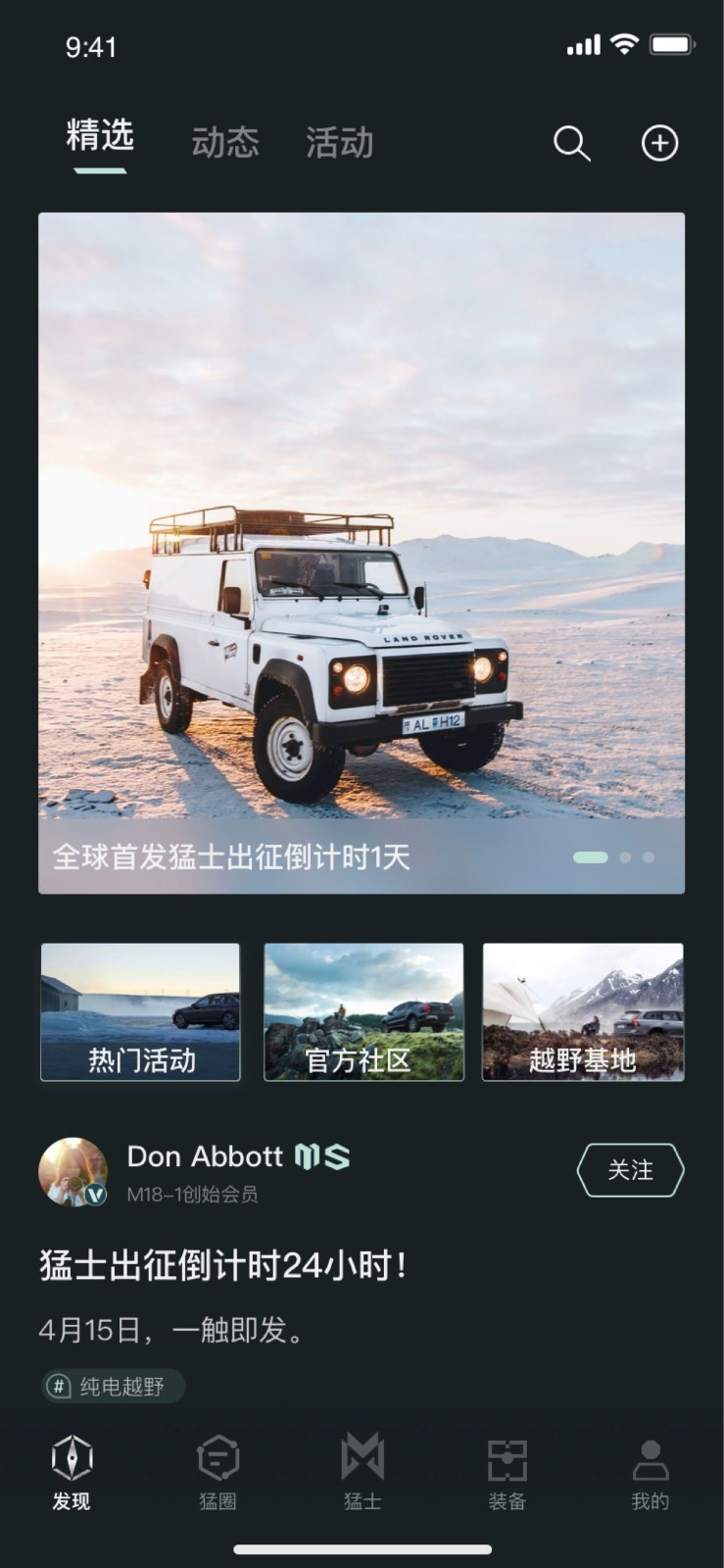Open the 热门活动 tile
Viewport: 724px width, 1568px height.
click(x=140, y=1012)
